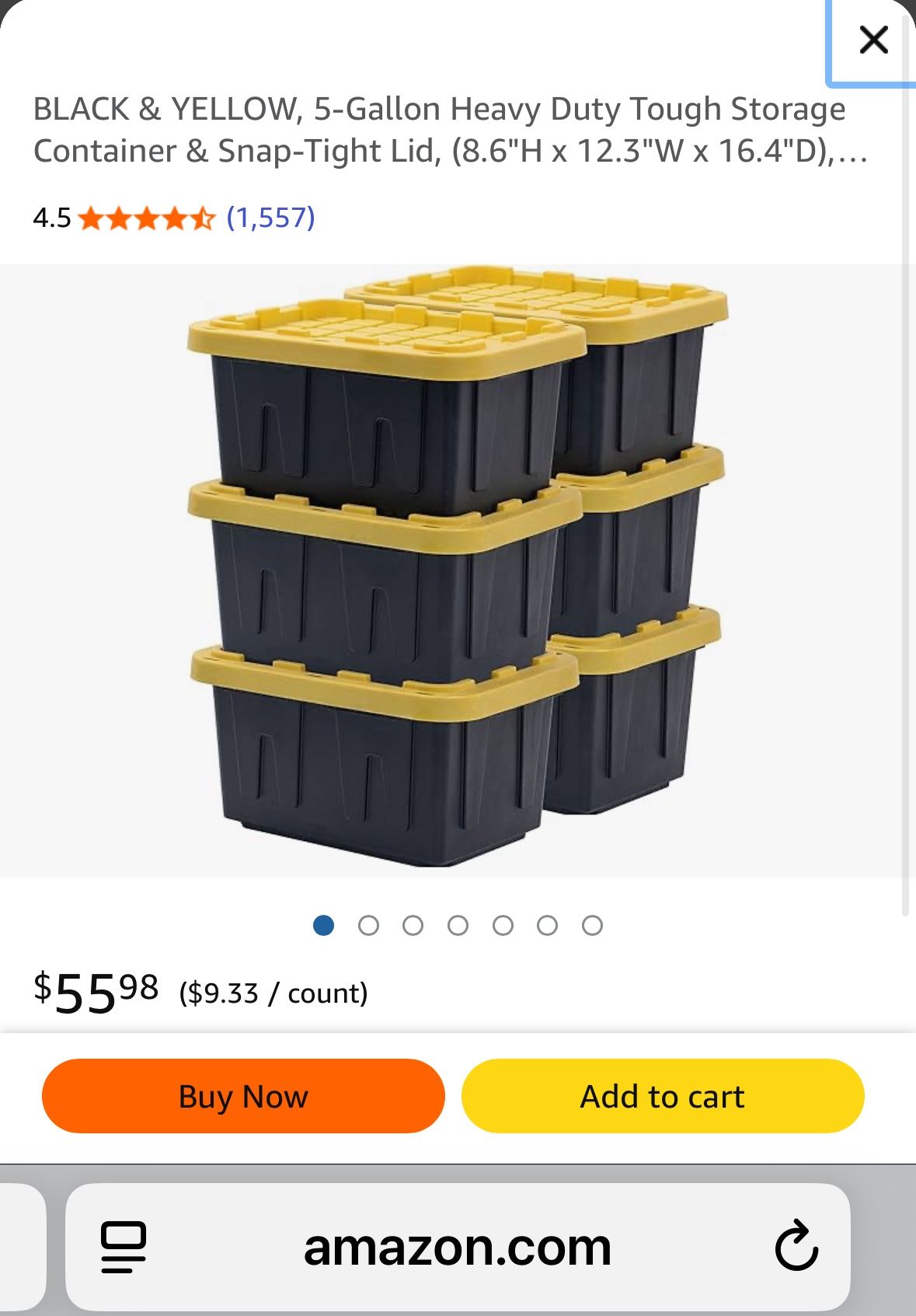Select the last image carousel dot
The height and width of the screenshot is (1316, 916).
594,925
